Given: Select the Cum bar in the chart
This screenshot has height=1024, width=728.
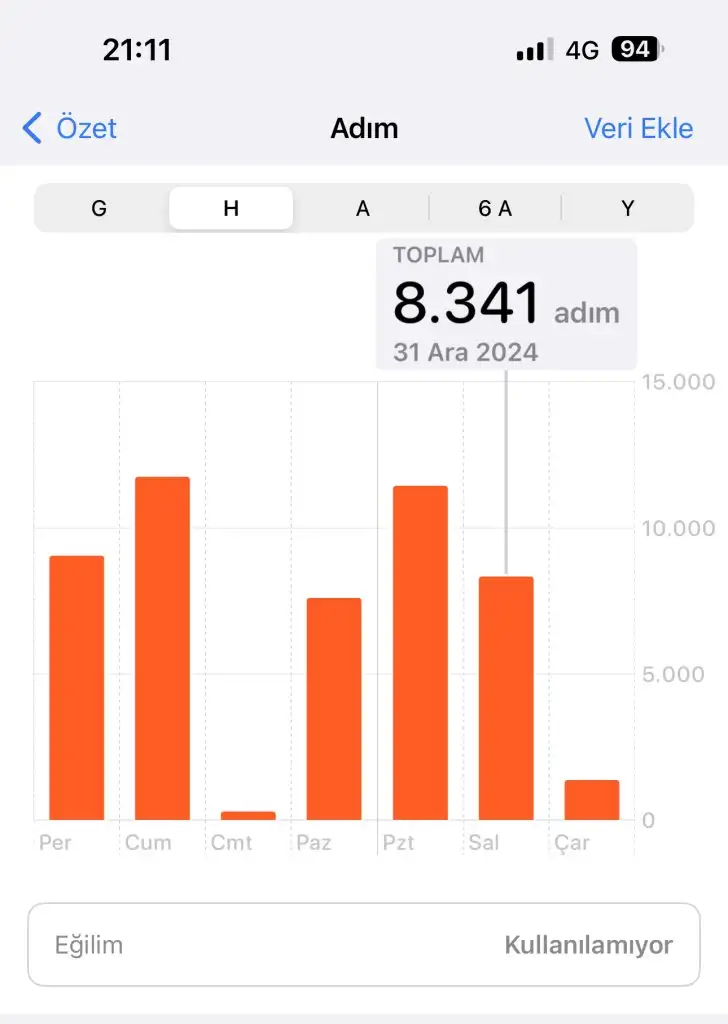Looking at the screenshot, I should [162, 648].
